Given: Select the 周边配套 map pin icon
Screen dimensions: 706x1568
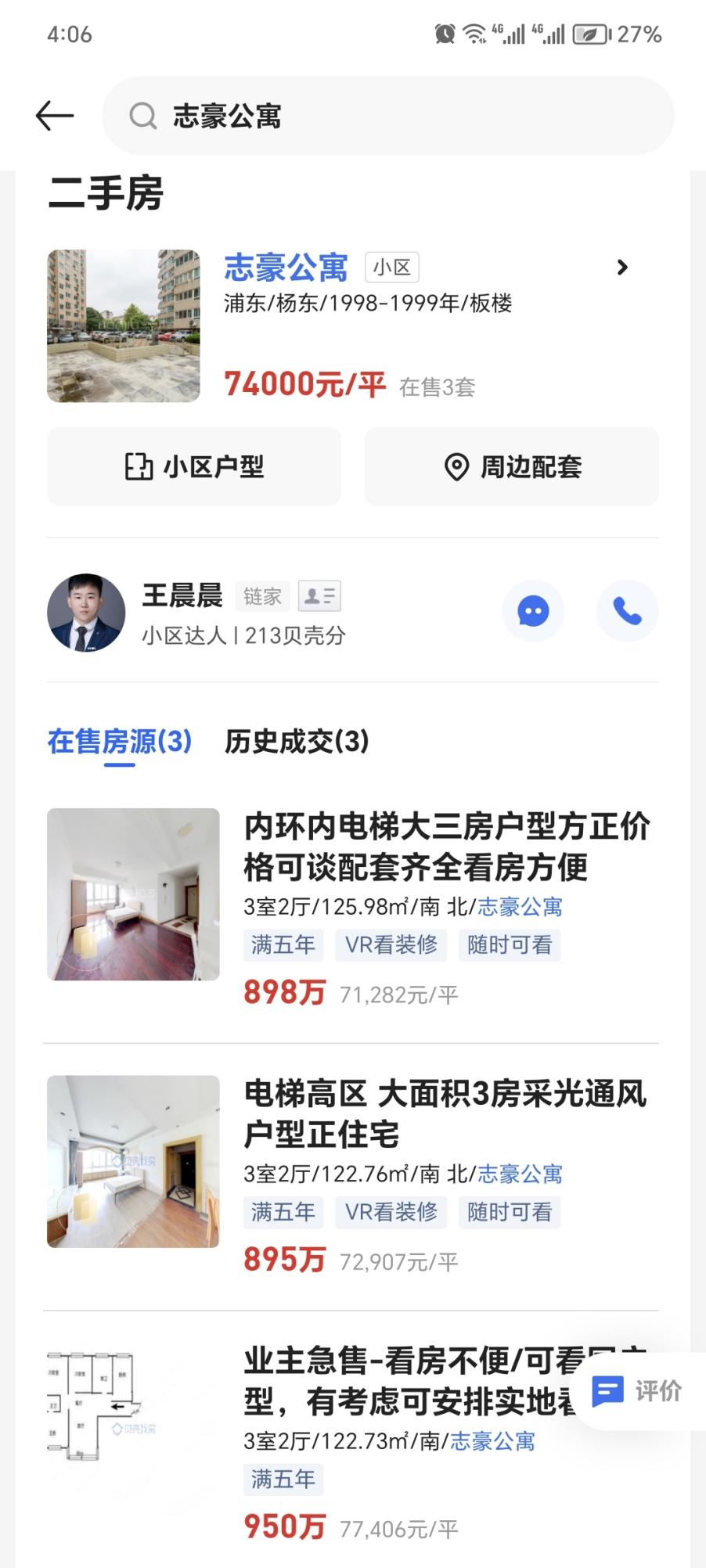Looking at the screenshot, I should [456, 466].
